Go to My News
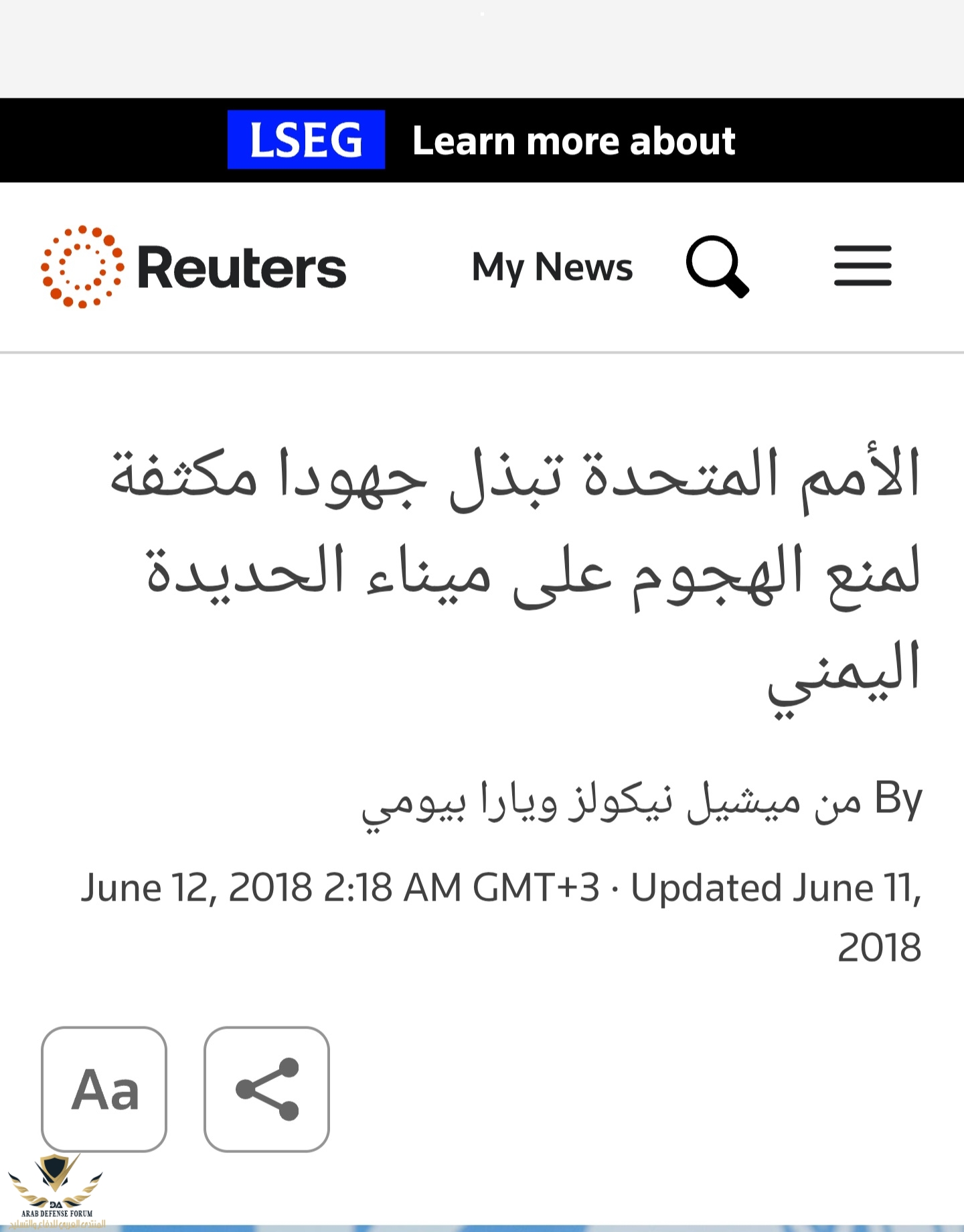The height and width of the screenshot is (1232, 964). click(x=552, y=267)
